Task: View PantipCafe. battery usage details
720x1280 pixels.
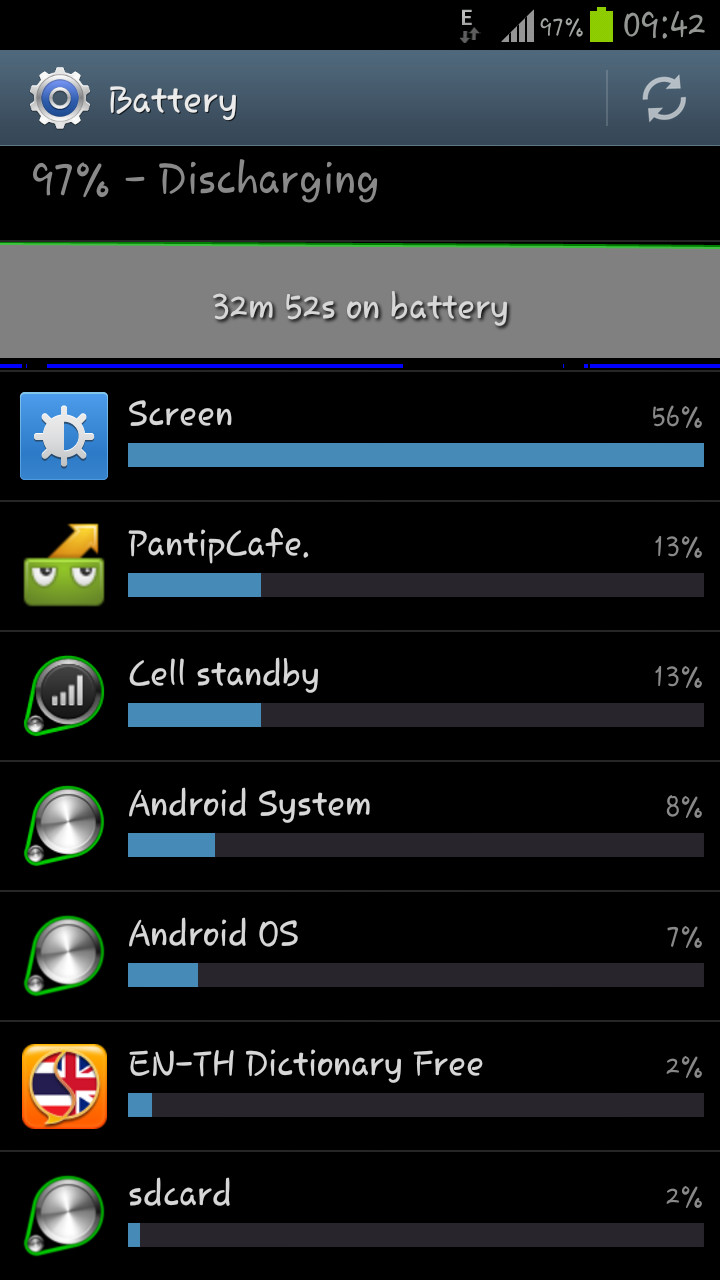Action: tap(360, 566)
